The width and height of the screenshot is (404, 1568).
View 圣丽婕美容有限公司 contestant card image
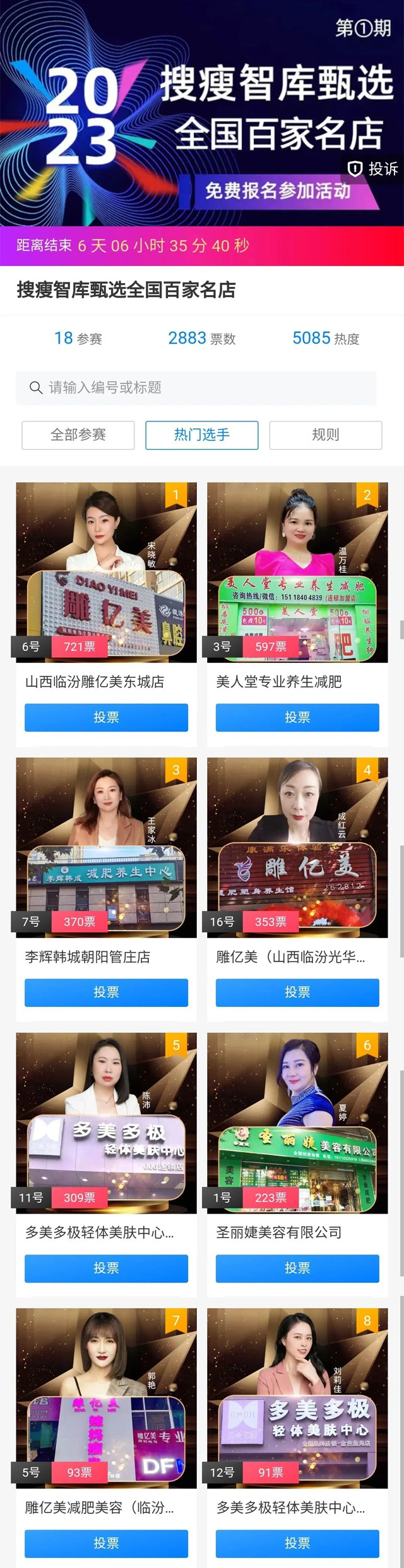(297, 1123)
